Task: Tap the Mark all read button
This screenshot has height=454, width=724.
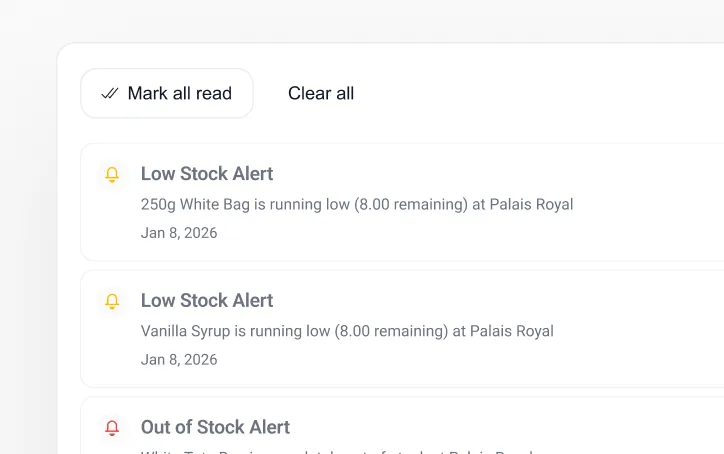Action: click(167, 94)
